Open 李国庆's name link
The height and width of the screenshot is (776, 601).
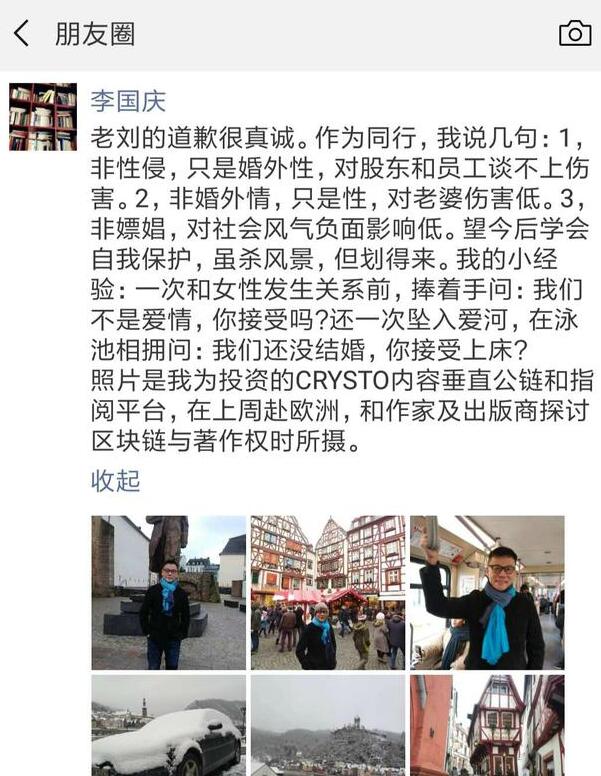[128, 101]
